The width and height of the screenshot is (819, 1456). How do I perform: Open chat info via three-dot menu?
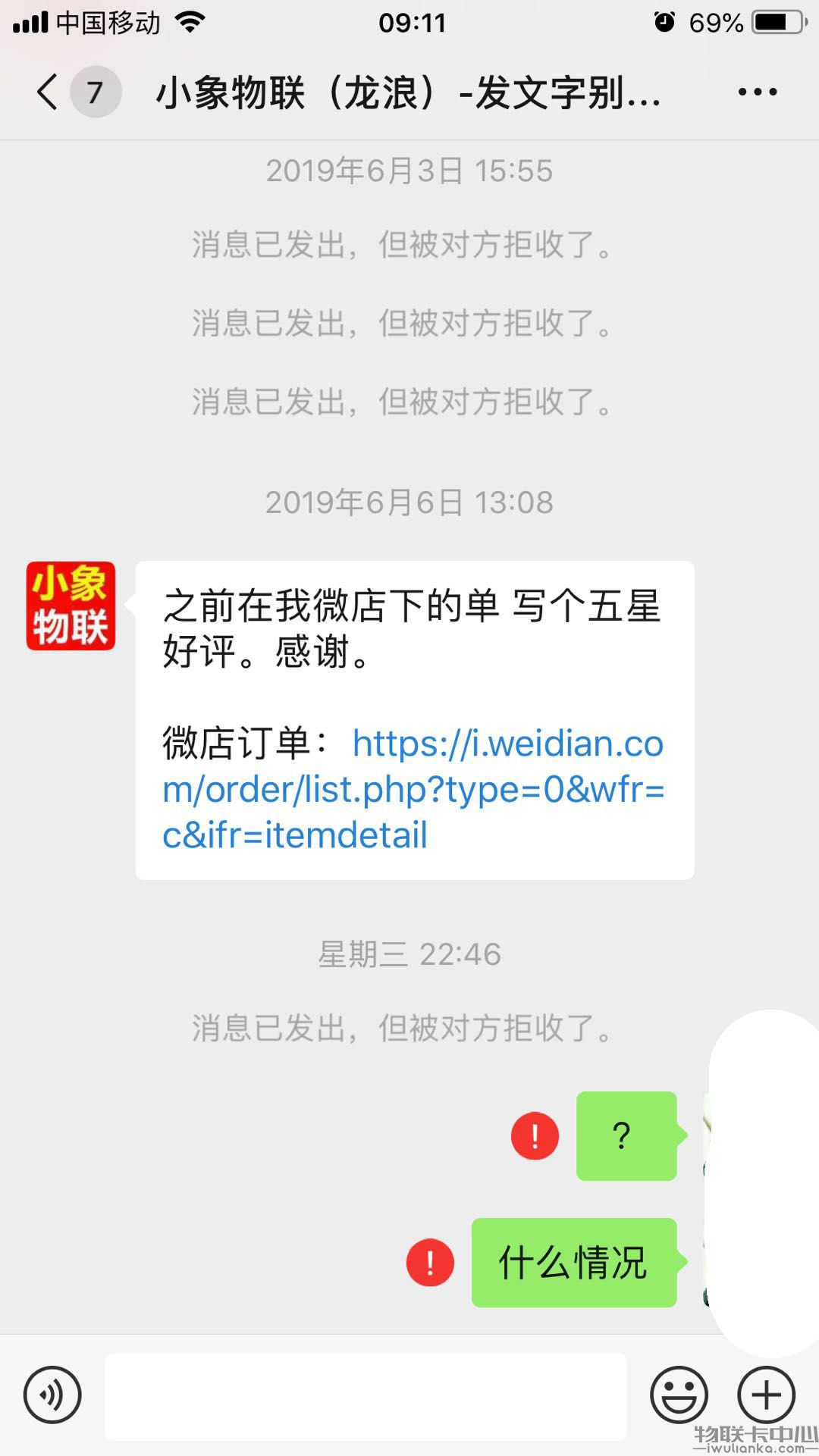758,92
